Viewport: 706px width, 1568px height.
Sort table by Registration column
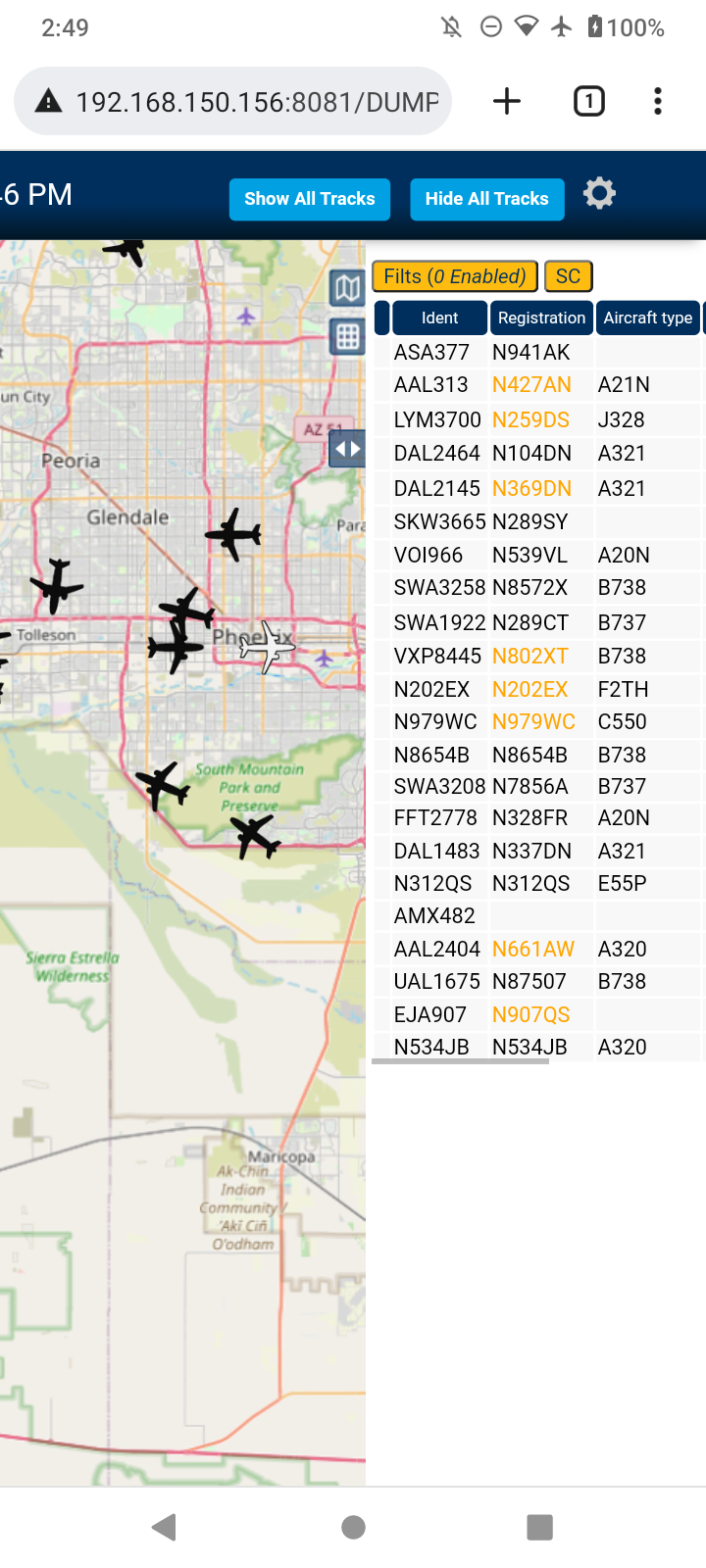tap(541, 318)
